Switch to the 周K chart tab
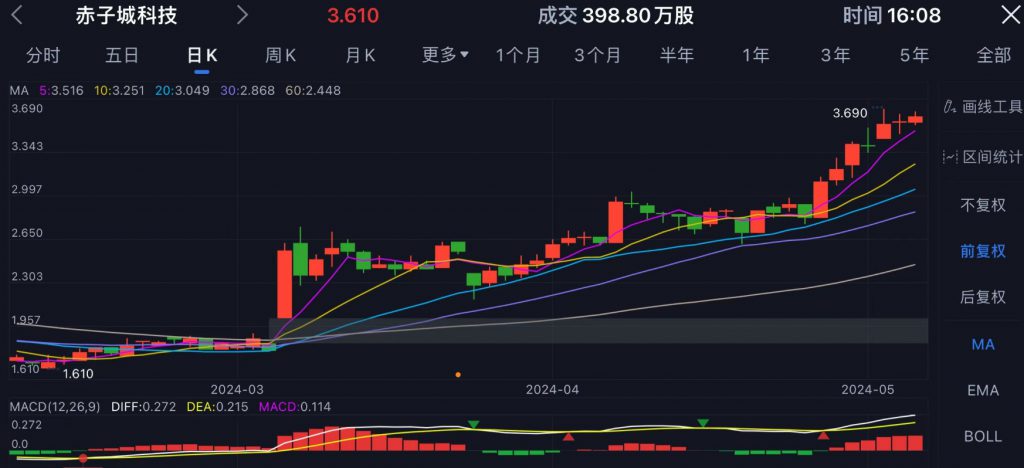 click(281, 55)
